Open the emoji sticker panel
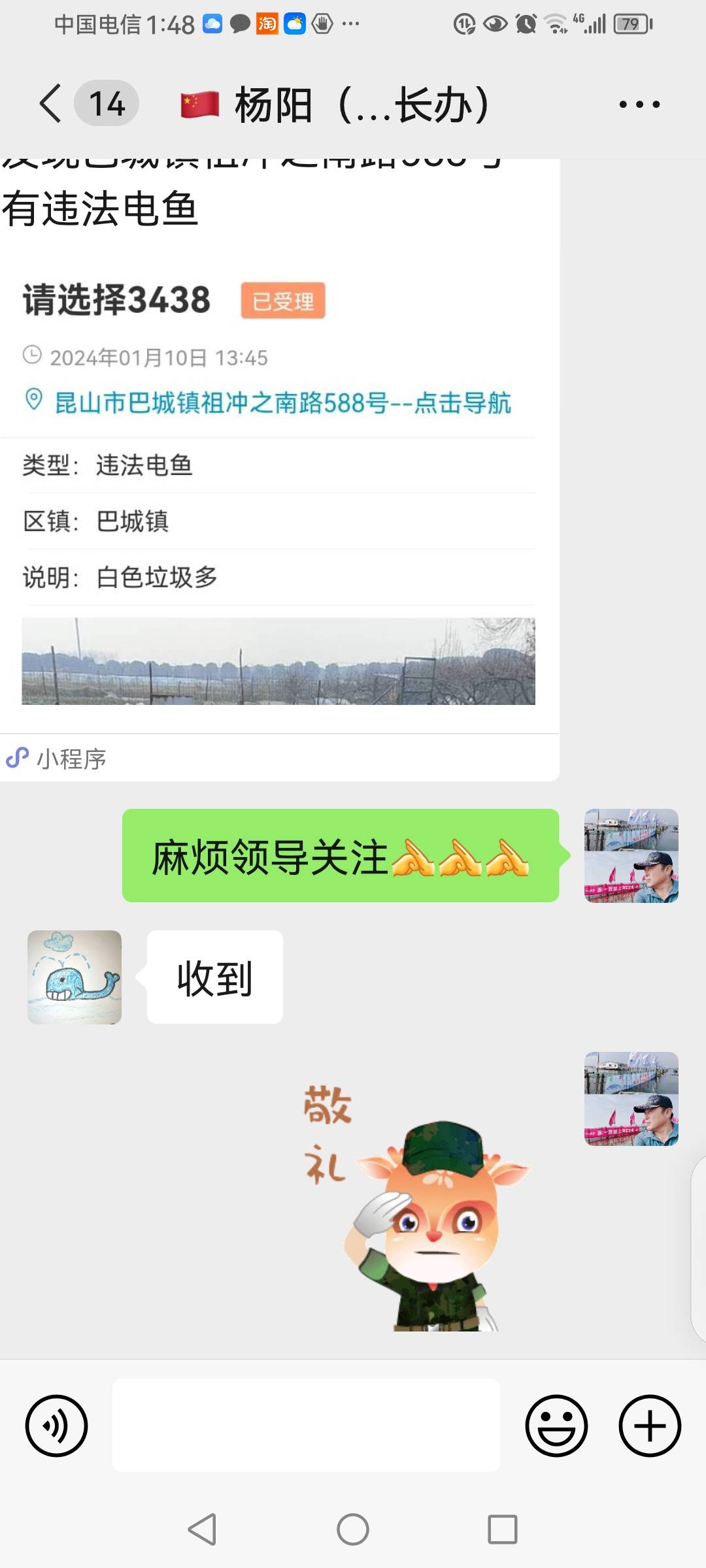 coord(556,1426)
